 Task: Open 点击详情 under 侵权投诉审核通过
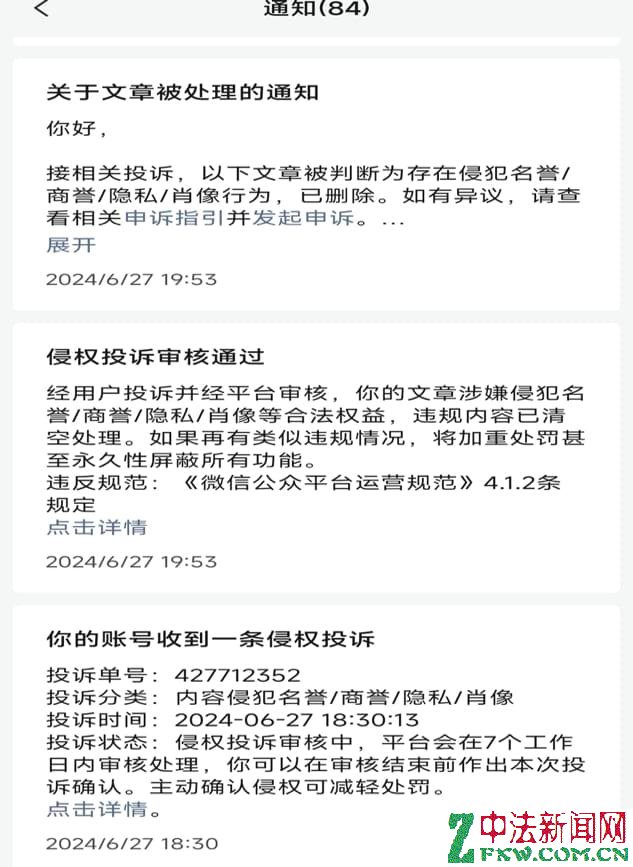click(96, 527)
